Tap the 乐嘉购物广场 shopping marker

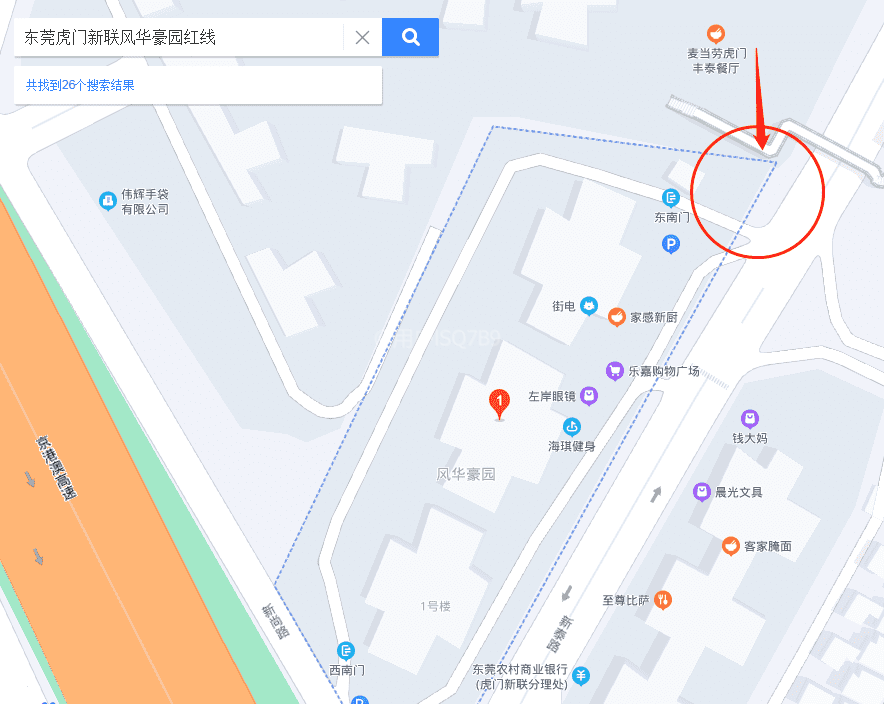click(615, 371)
